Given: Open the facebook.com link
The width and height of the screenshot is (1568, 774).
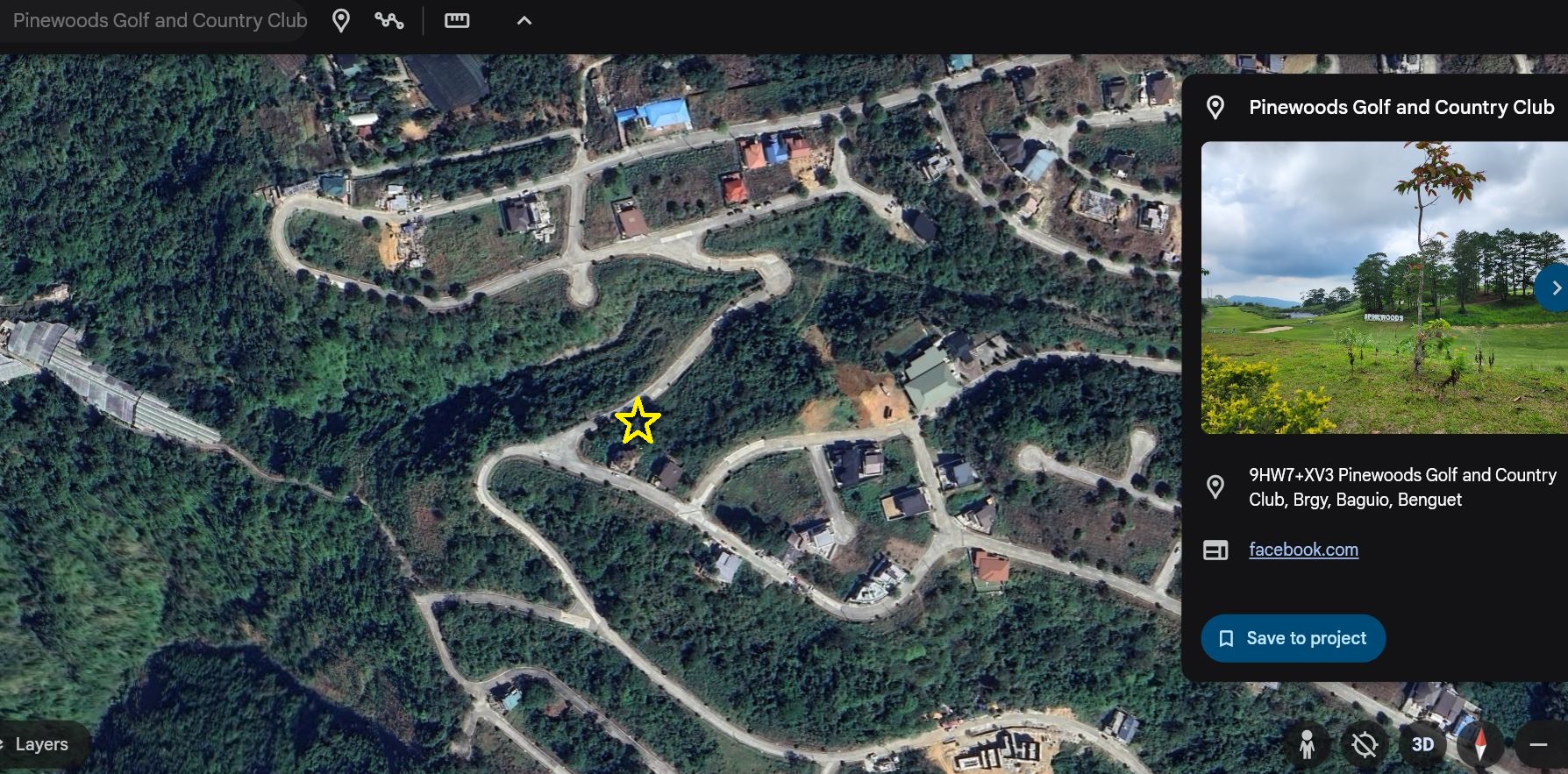Looking at the screenshot, I should [x=1303, y=550].
